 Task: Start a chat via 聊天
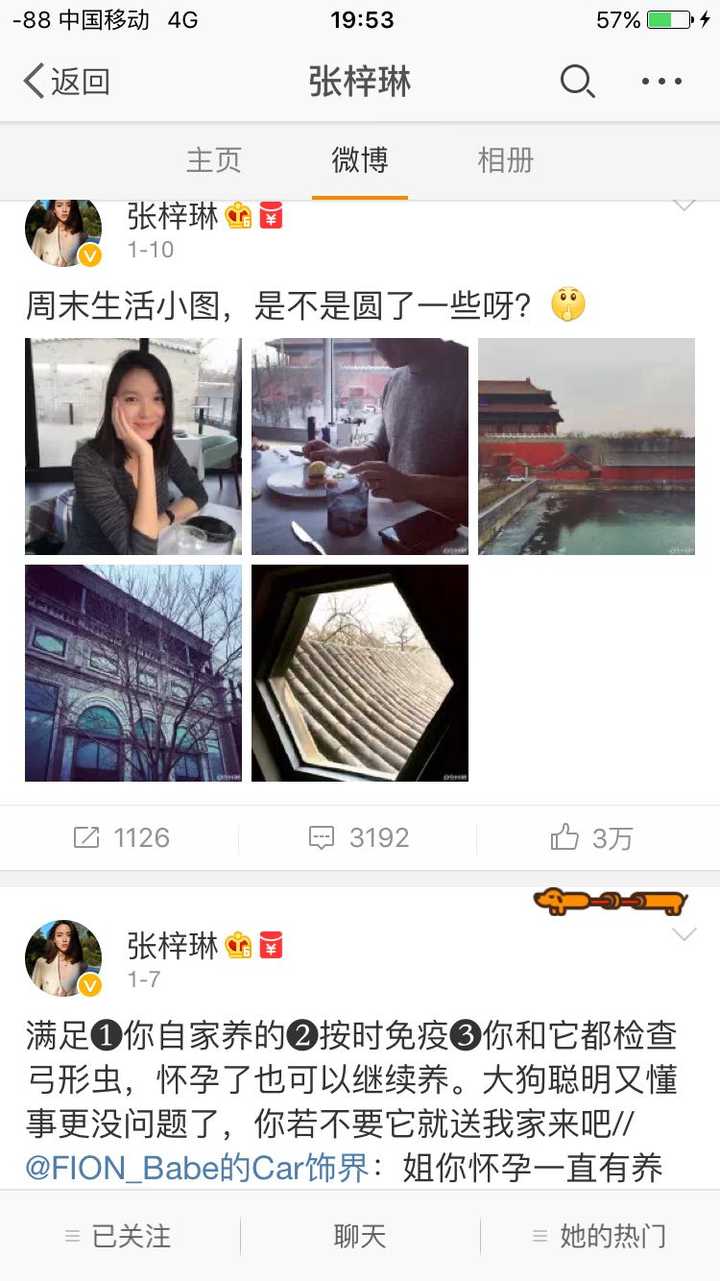(x=359, y=1236)
